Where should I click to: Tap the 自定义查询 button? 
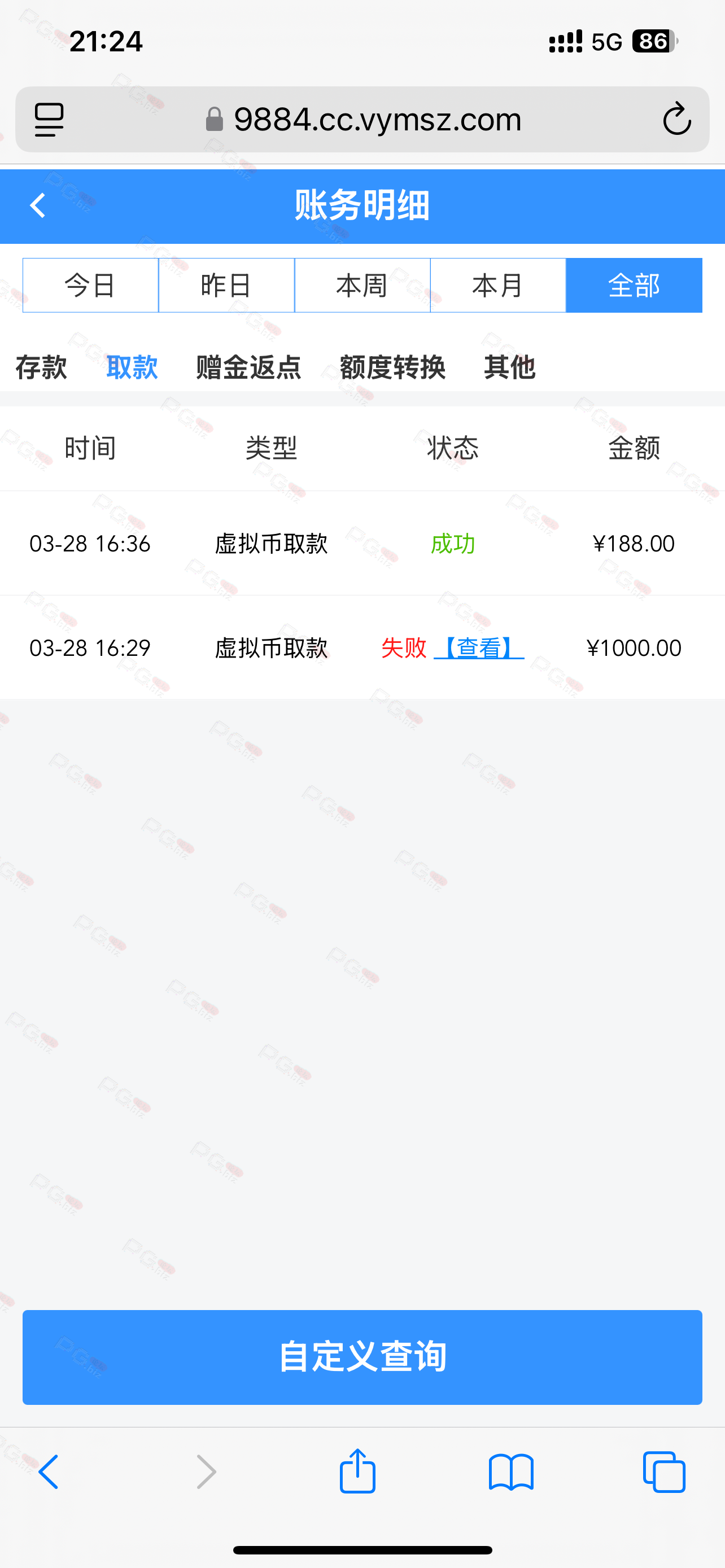coord(363,1357)
